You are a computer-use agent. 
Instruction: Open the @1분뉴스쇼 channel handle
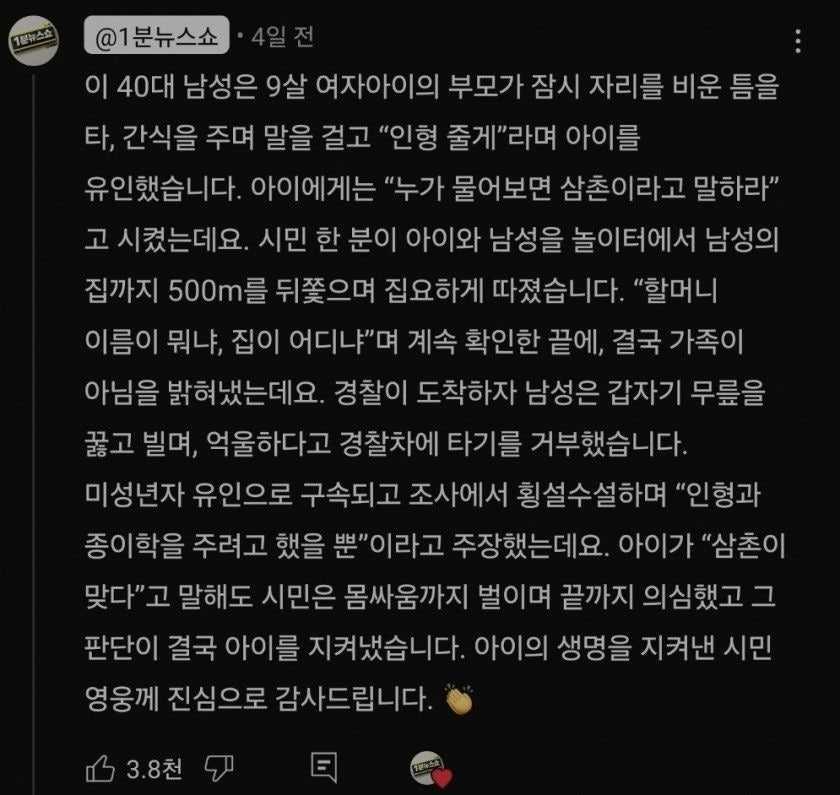pos(157,37)
